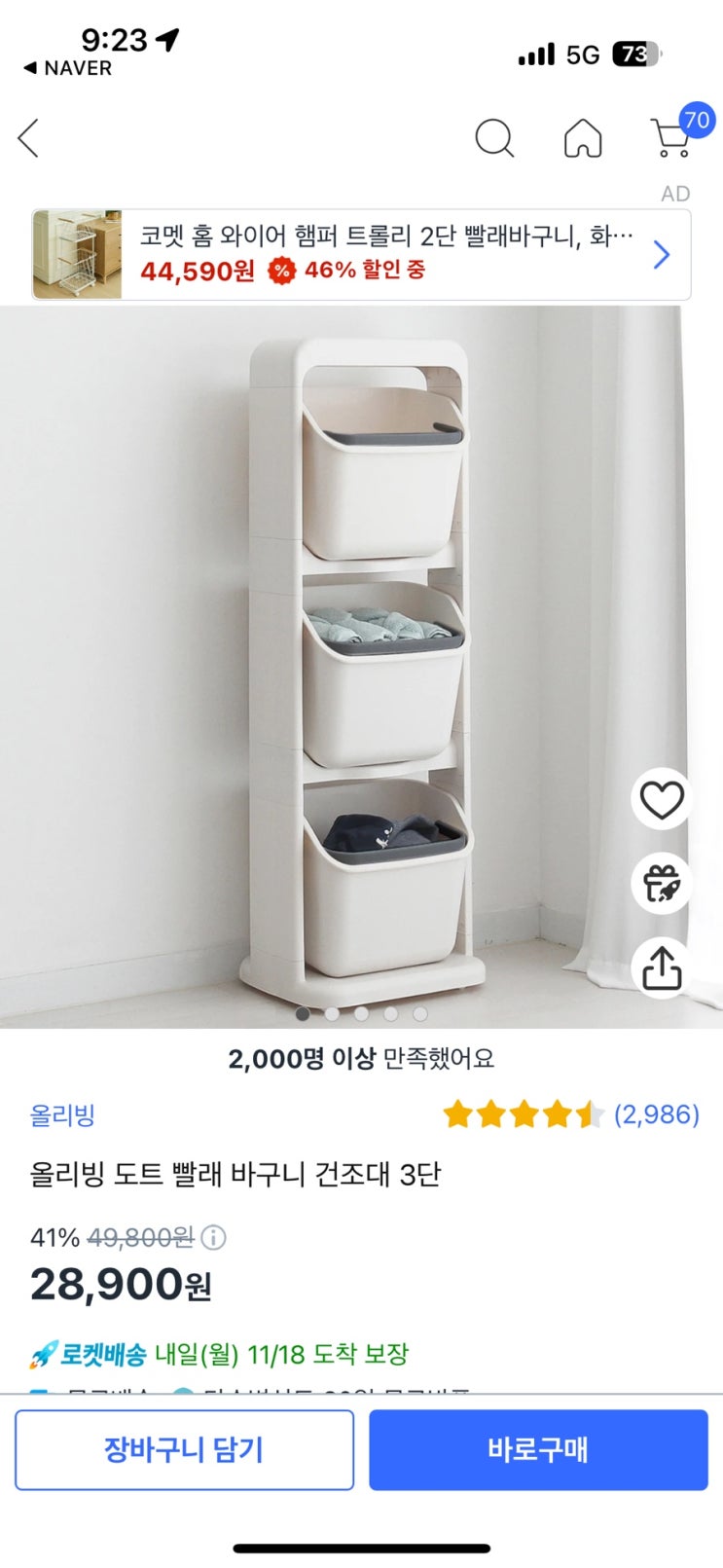Go back using the top-left arrow
The width and height of the screenshot is (723, 1568).
(29, 138)
